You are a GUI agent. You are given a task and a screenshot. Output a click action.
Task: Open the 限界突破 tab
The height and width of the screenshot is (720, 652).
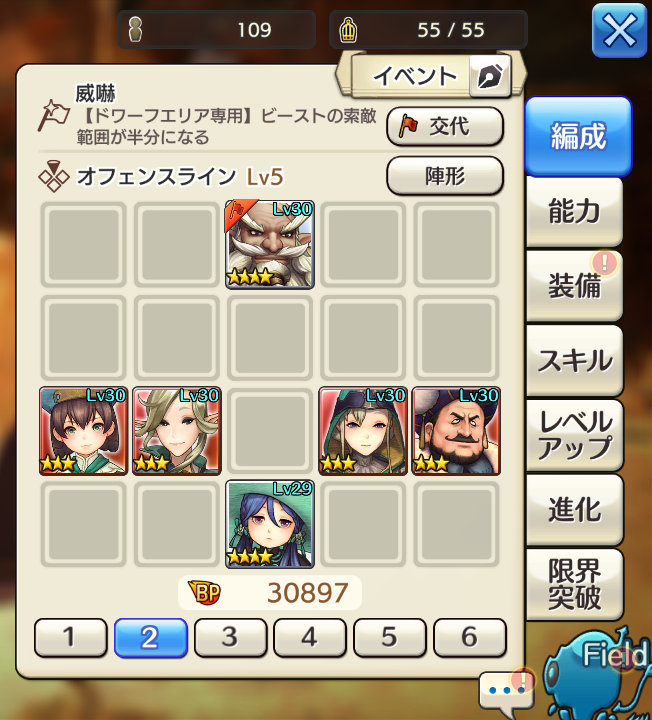coord(574,584)
